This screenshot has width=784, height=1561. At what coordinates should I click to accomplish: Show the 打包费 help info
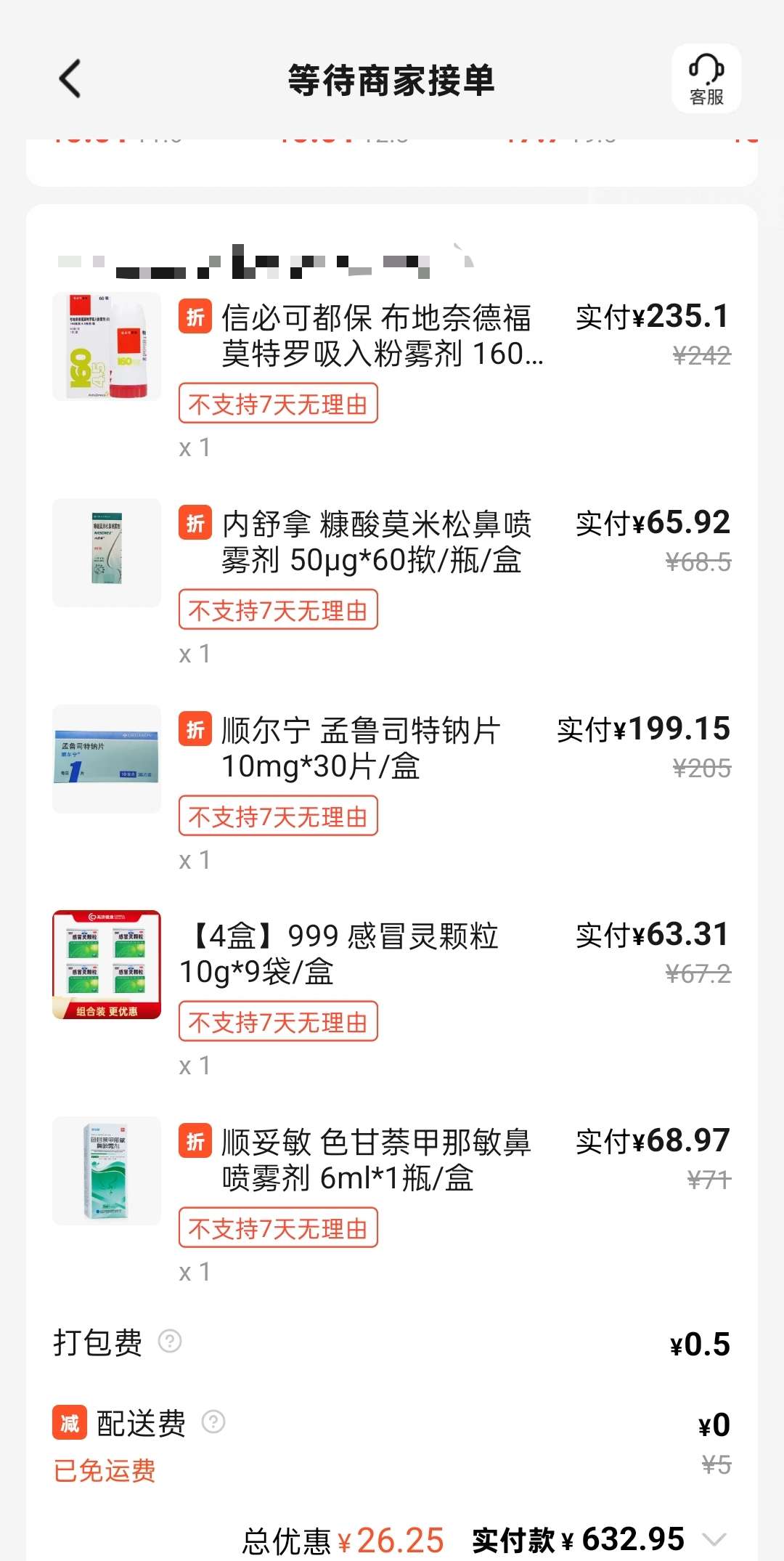tap(170, 1341)
